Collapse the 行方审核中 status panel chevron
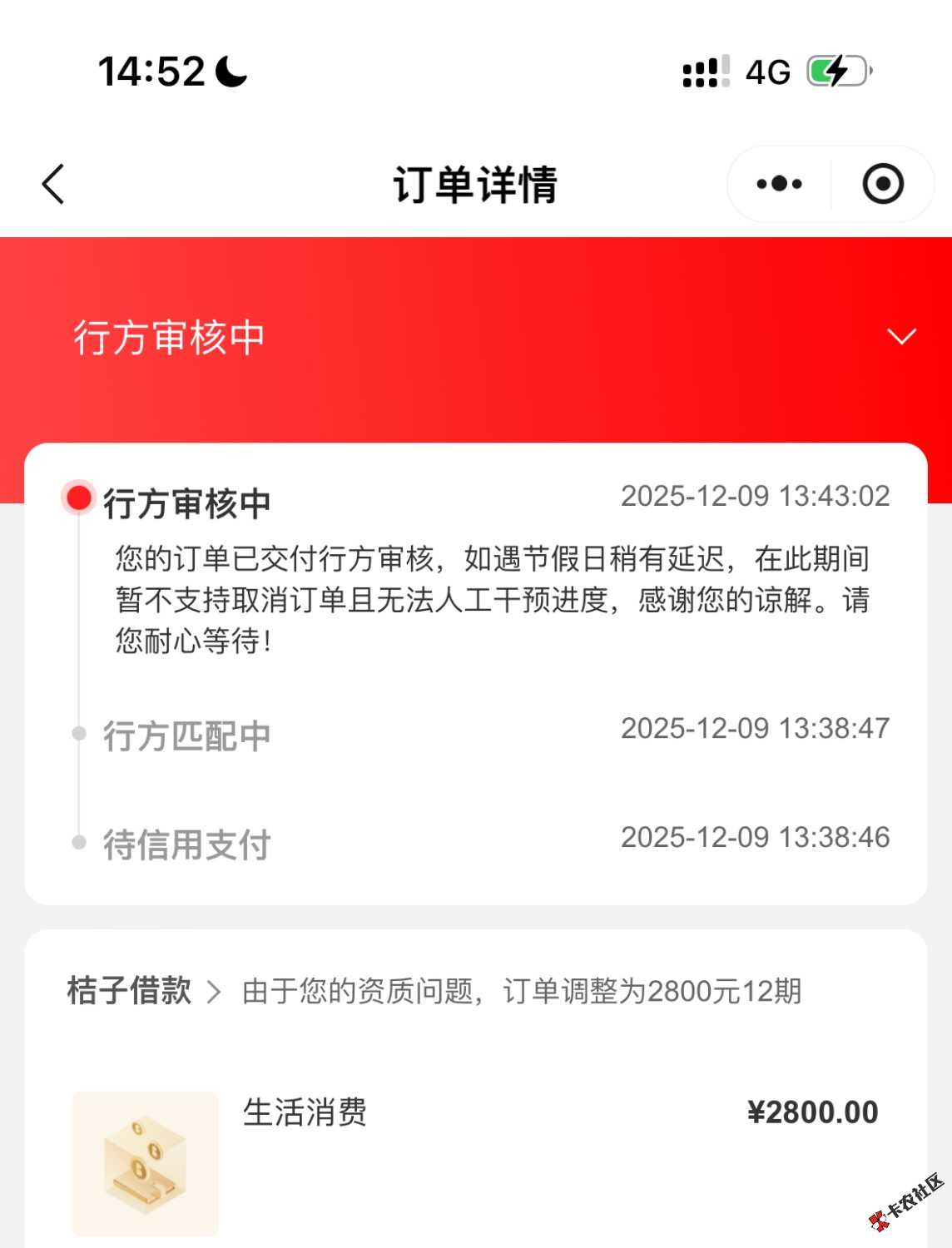Screen dimensions: 952x1248 (901, 337)
